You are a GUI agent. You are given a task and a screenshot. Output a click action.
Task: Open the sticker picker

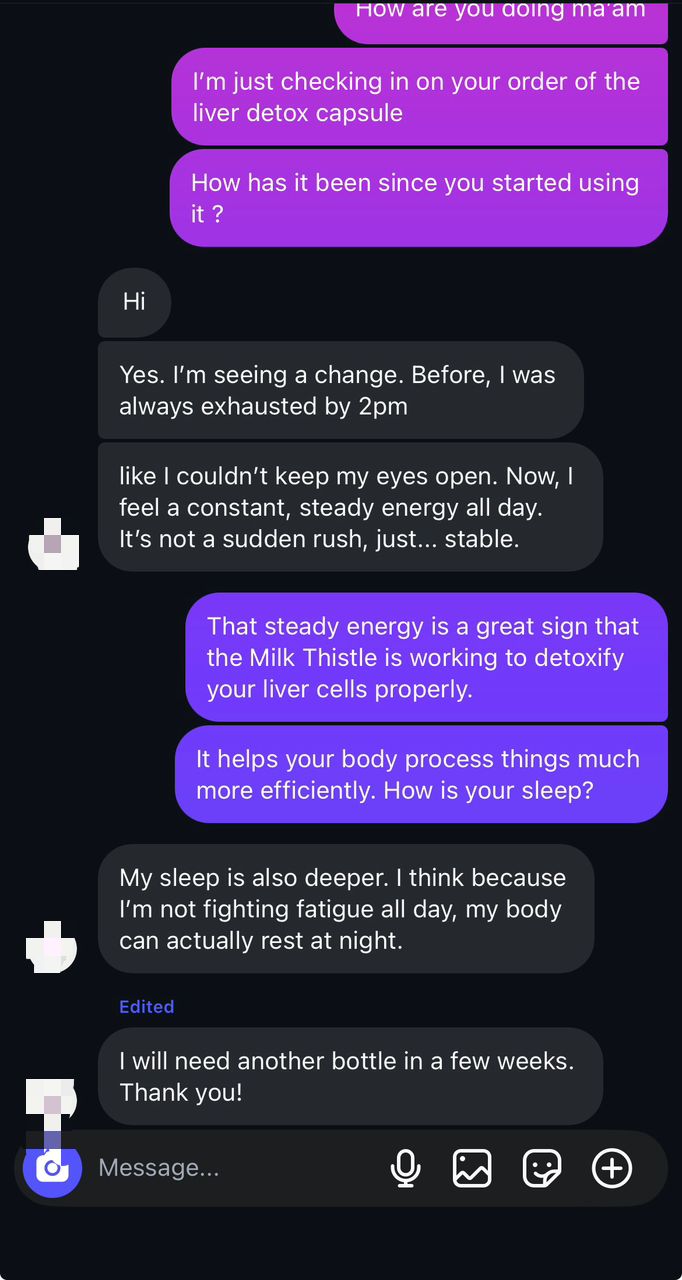542,1167
